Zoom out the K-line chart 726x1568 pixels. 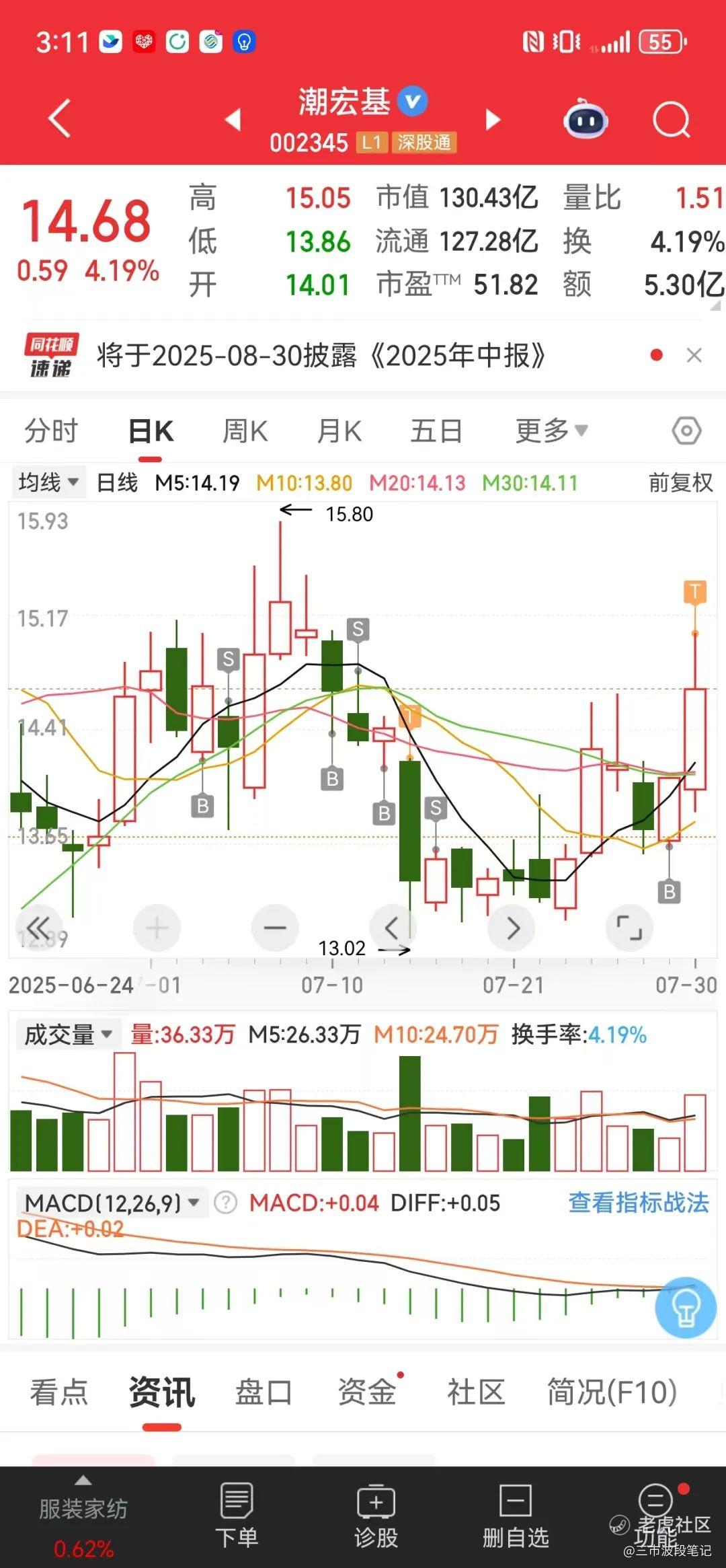coord(275,928)
